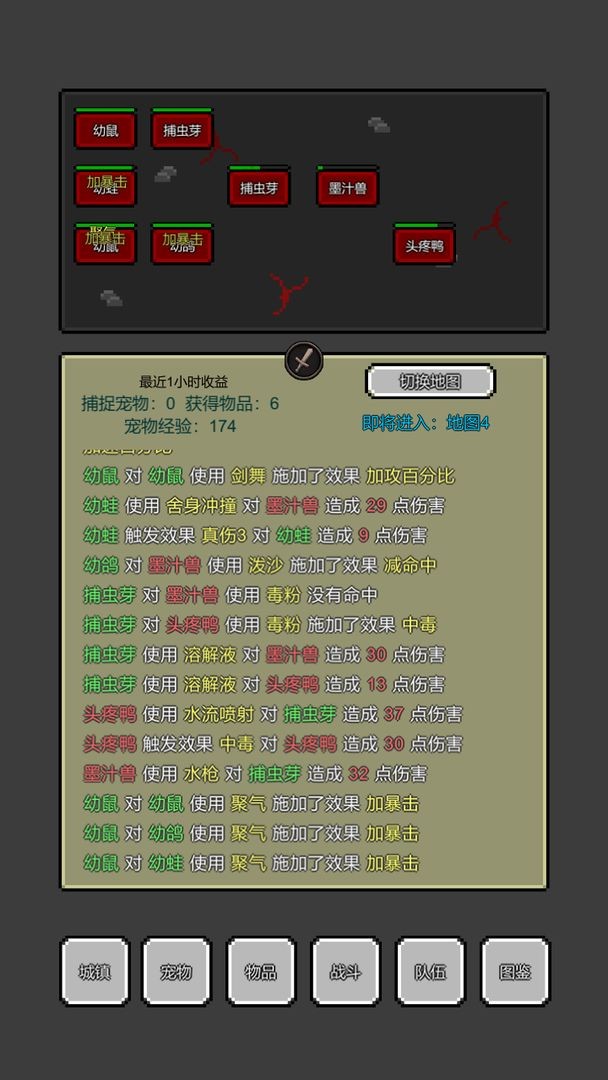Switch to the 宠物 pets tab
608x1080 pixels.
[x=177, y=970]
